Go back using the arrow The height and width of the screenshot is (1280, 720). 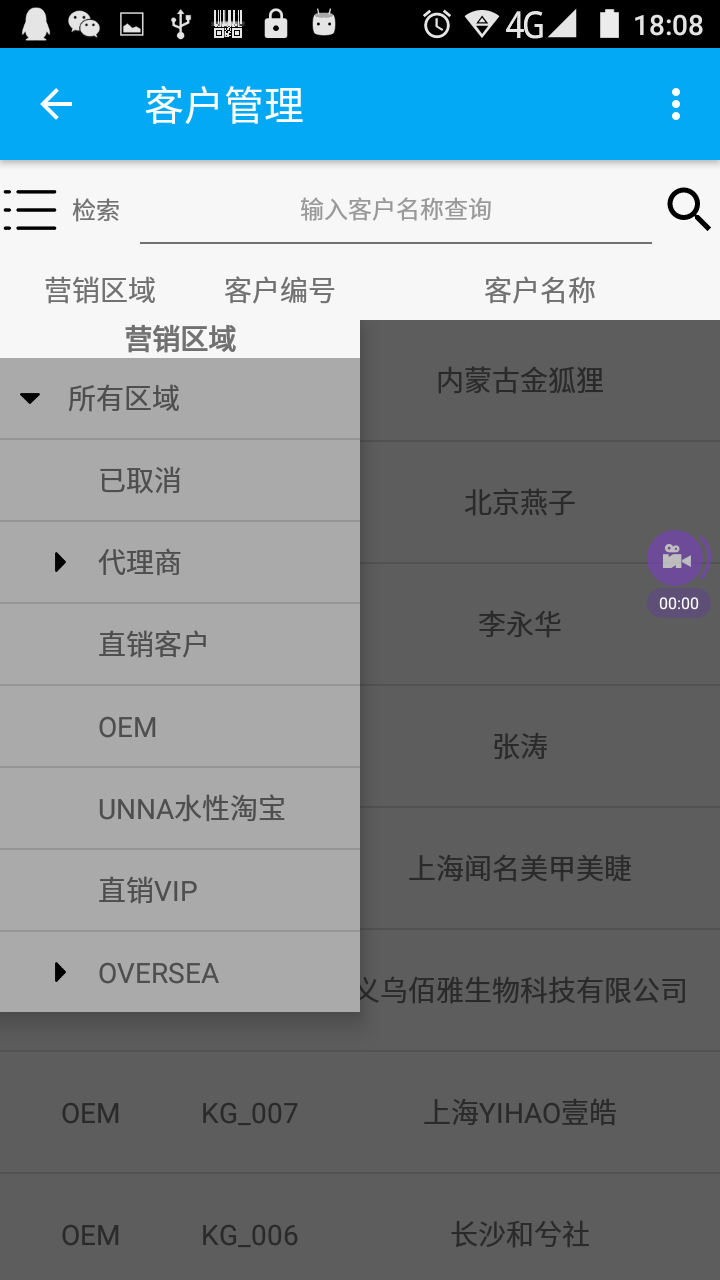coord(56,104)
